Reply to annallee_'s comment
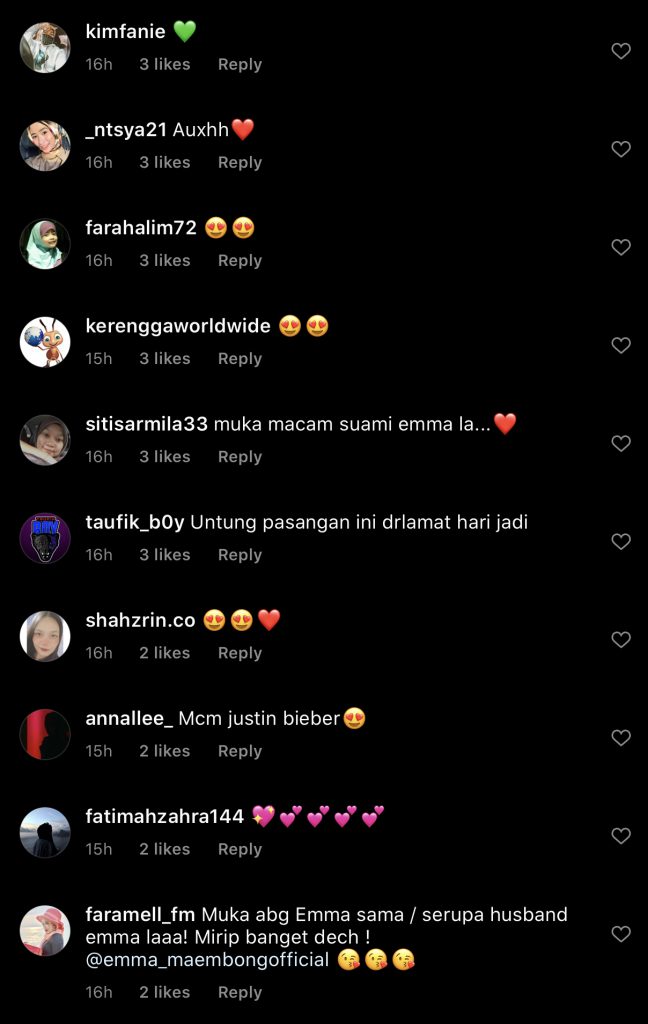The width and height of the screenshot is (648, 1024). tap(239, 751)
